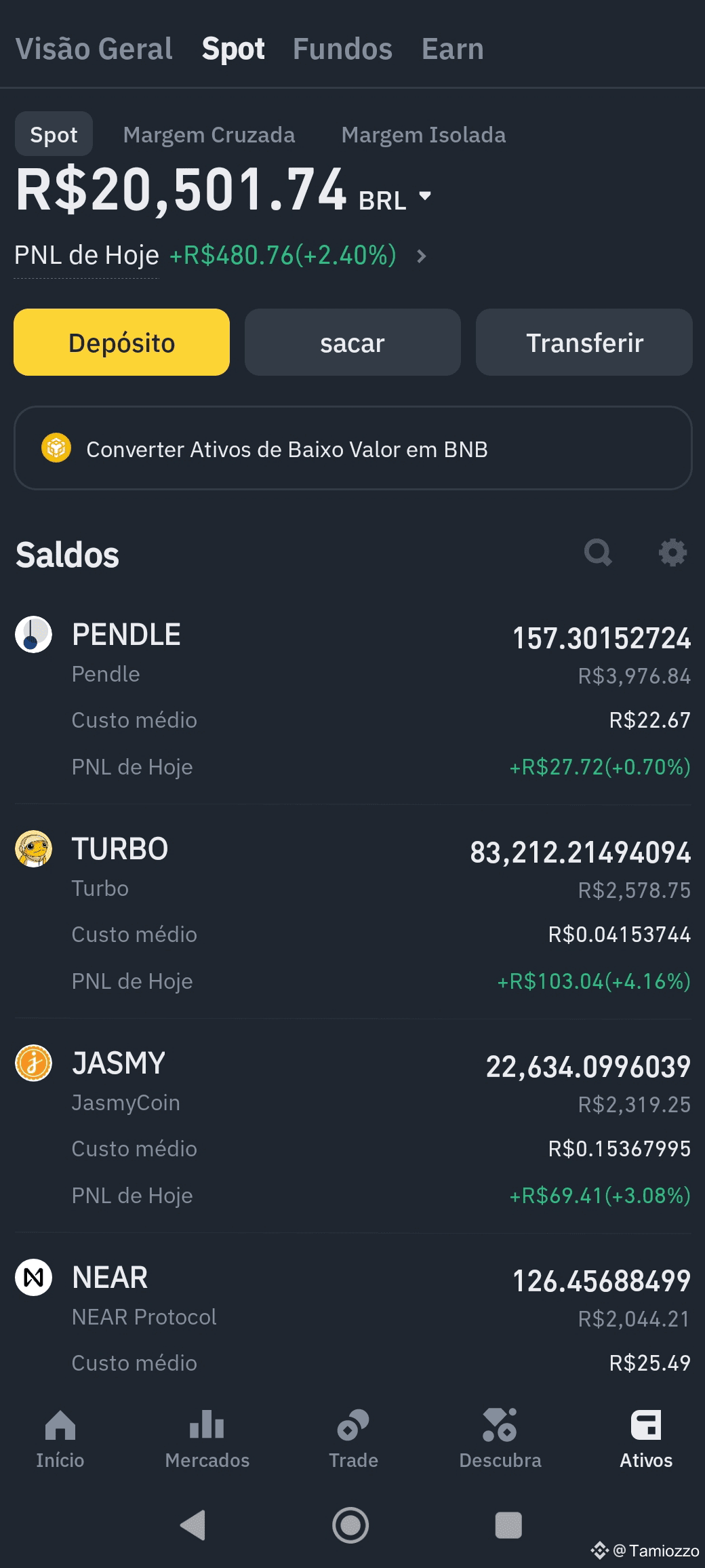Viewport: 705px width, 1568px height.
Task: Select Margem Isolada account
Action: (424, 134)
